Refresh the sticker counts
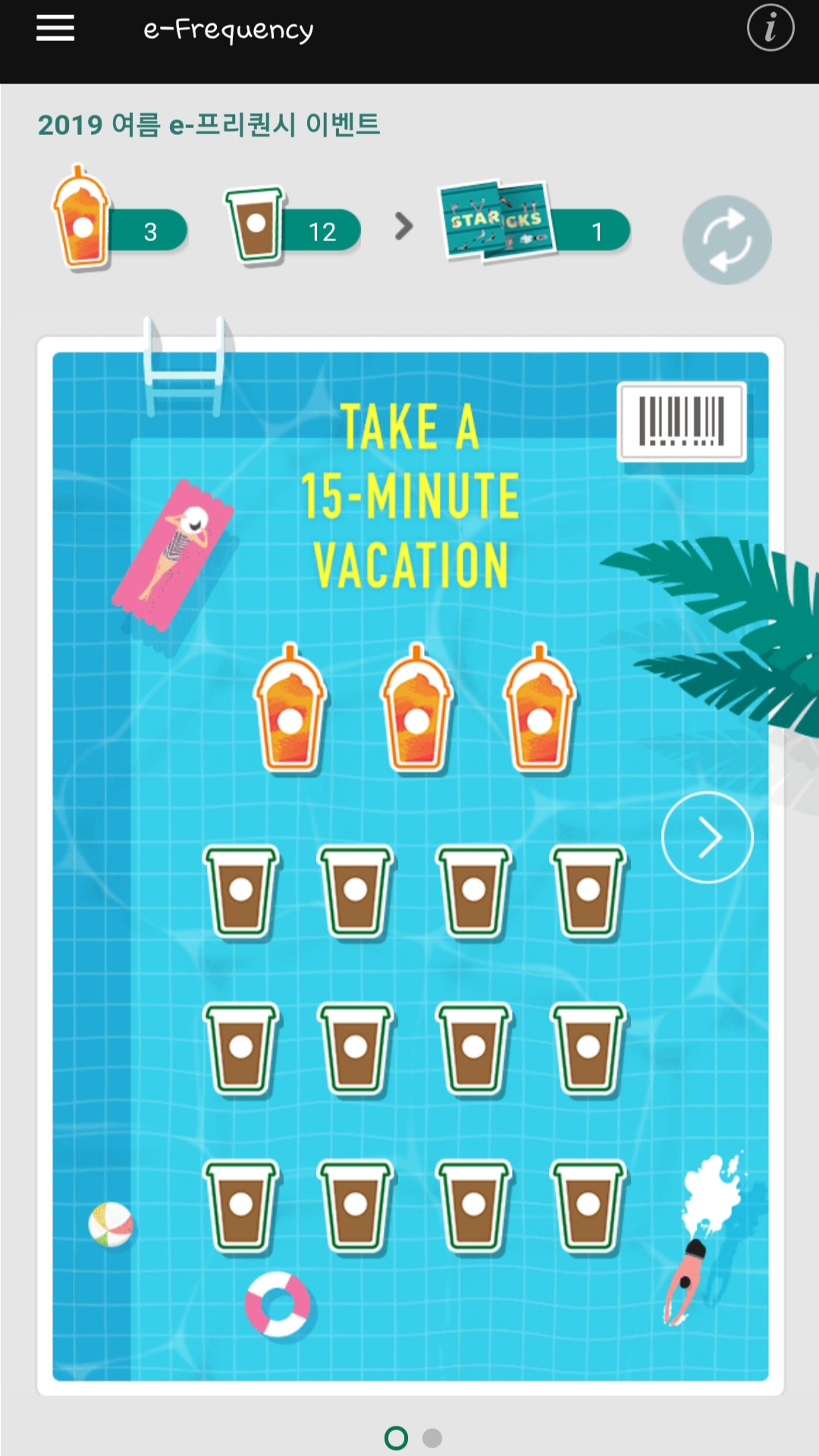The height and width of the screenshot is (1456, 819). pyautogui.click(x=726, y=240)
